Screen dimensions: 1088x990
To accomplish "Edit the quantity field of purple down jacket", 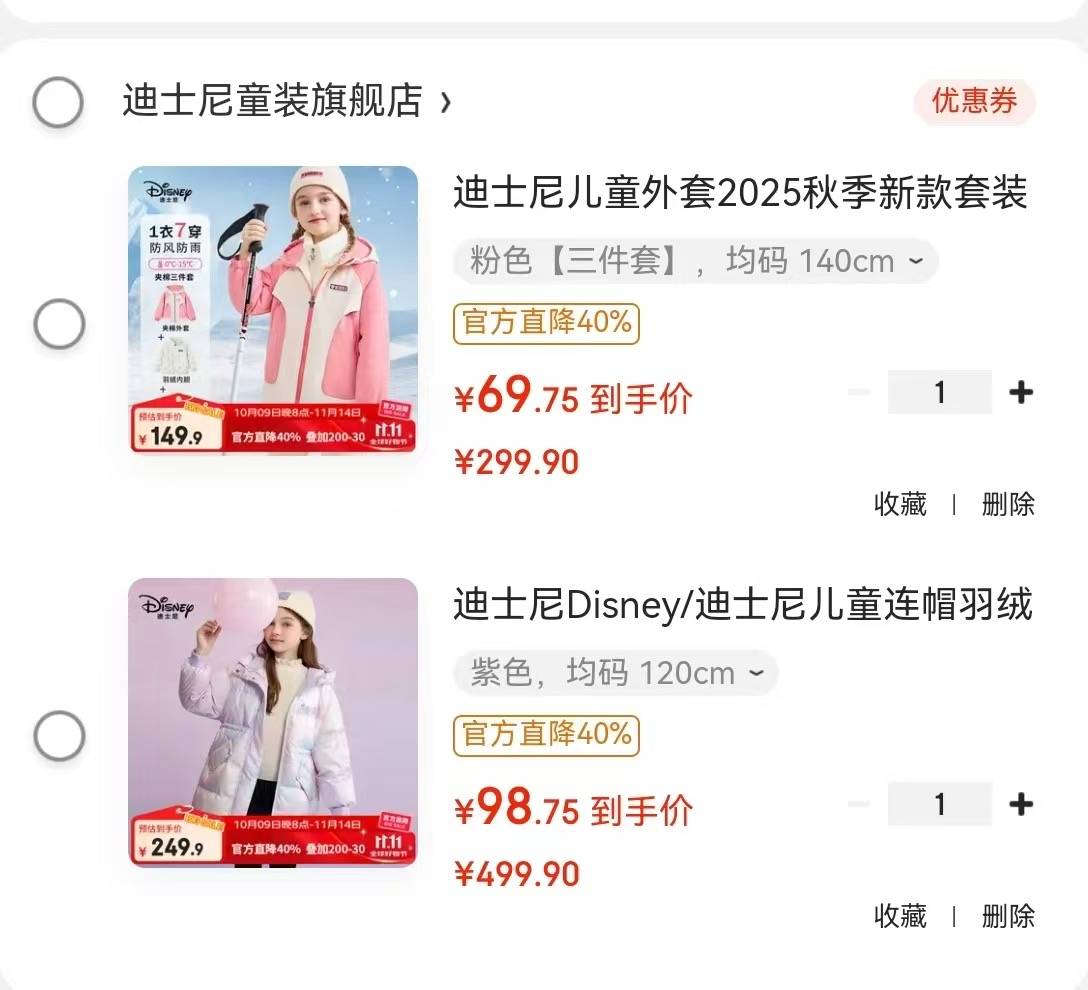I will pyautogui.click(x=939, y=804).
